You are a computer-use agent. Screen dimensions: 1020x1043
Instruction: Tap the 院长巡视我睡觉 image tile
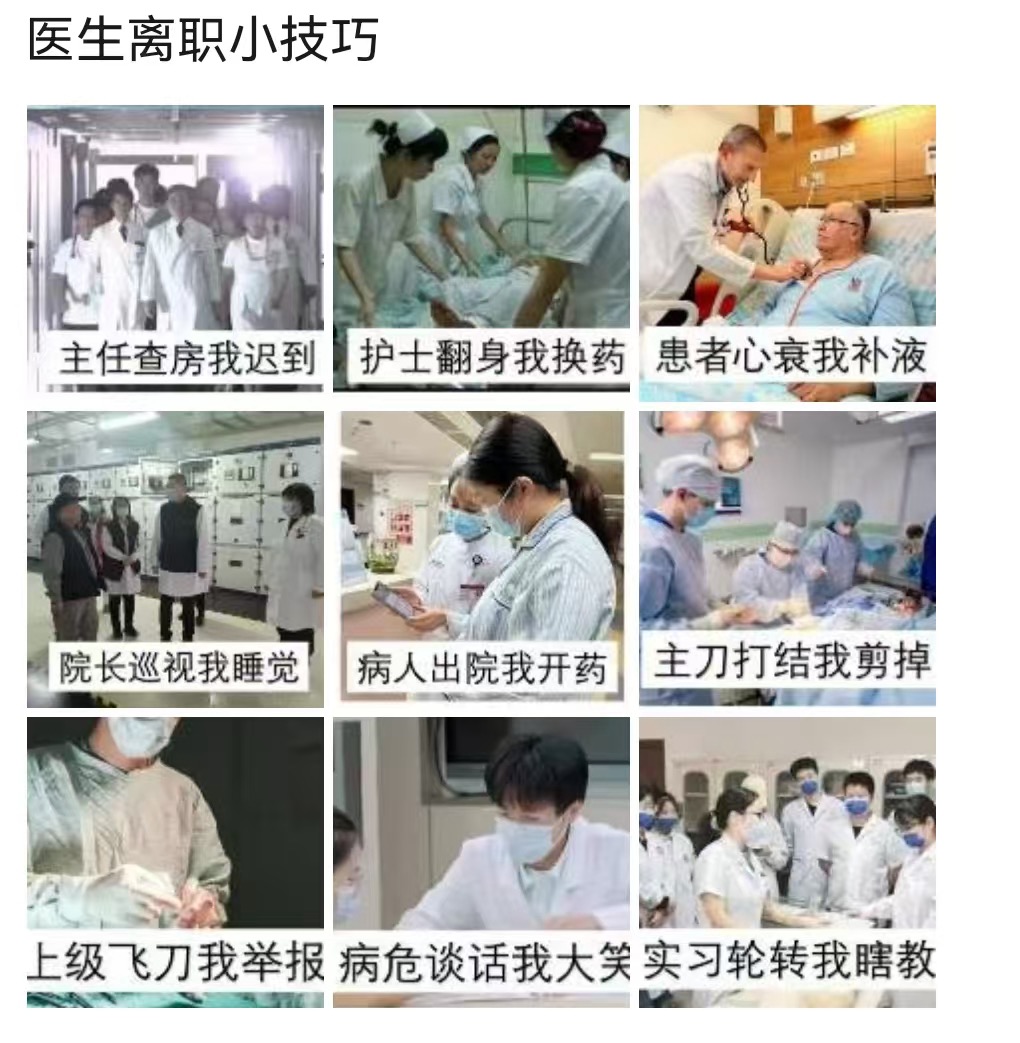(175, 558)
